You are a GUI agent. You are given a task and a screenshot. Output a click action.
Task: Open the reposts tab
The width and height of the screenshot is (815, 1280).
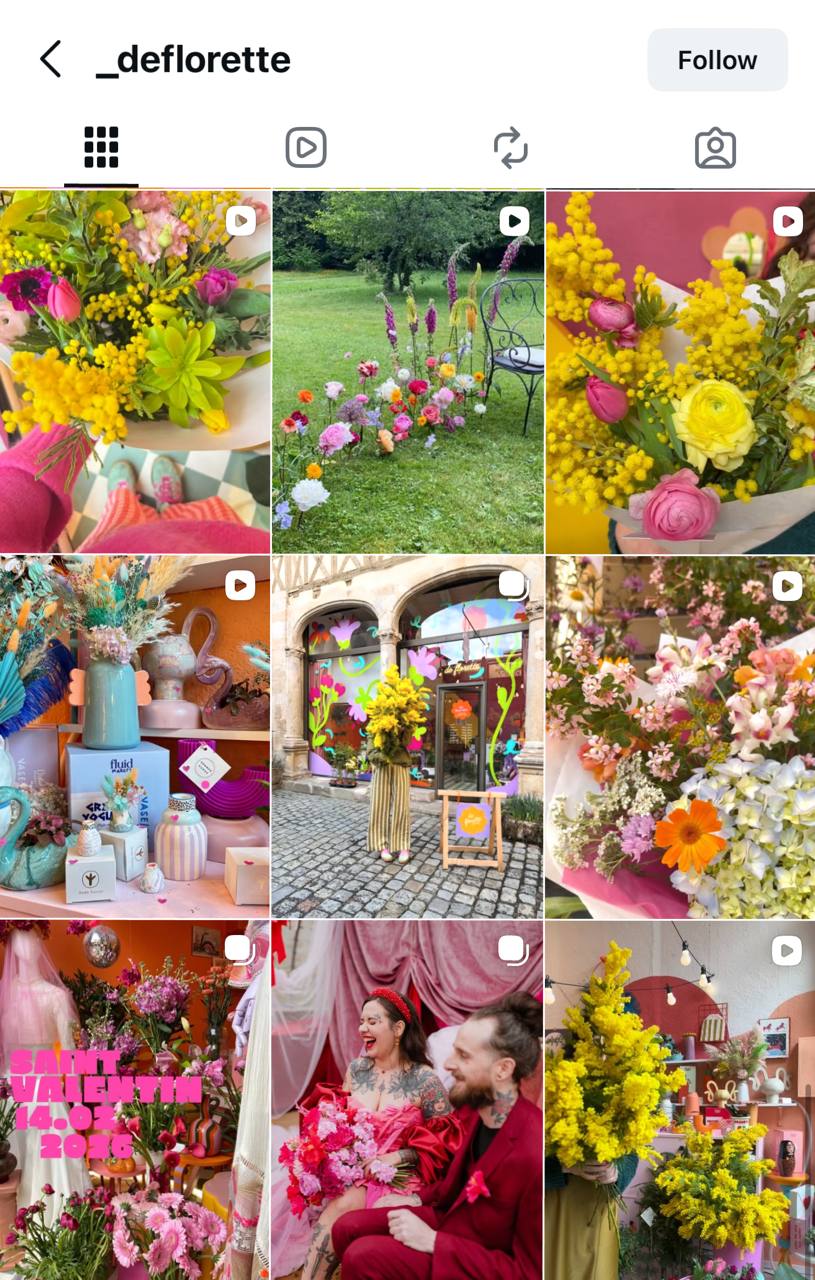click(510, 148)
